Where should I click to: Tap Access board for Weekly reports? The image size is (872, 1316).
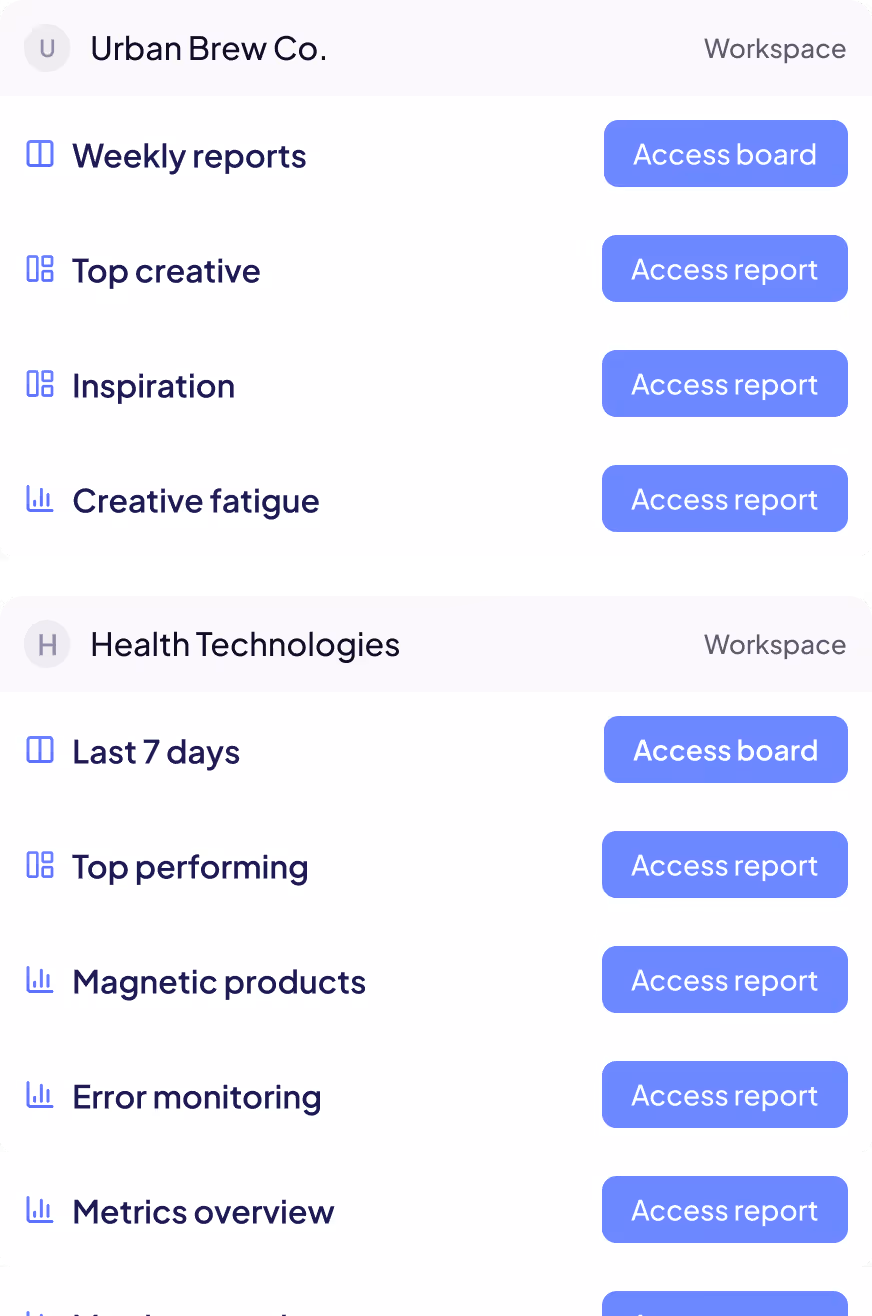coord(726,154)
